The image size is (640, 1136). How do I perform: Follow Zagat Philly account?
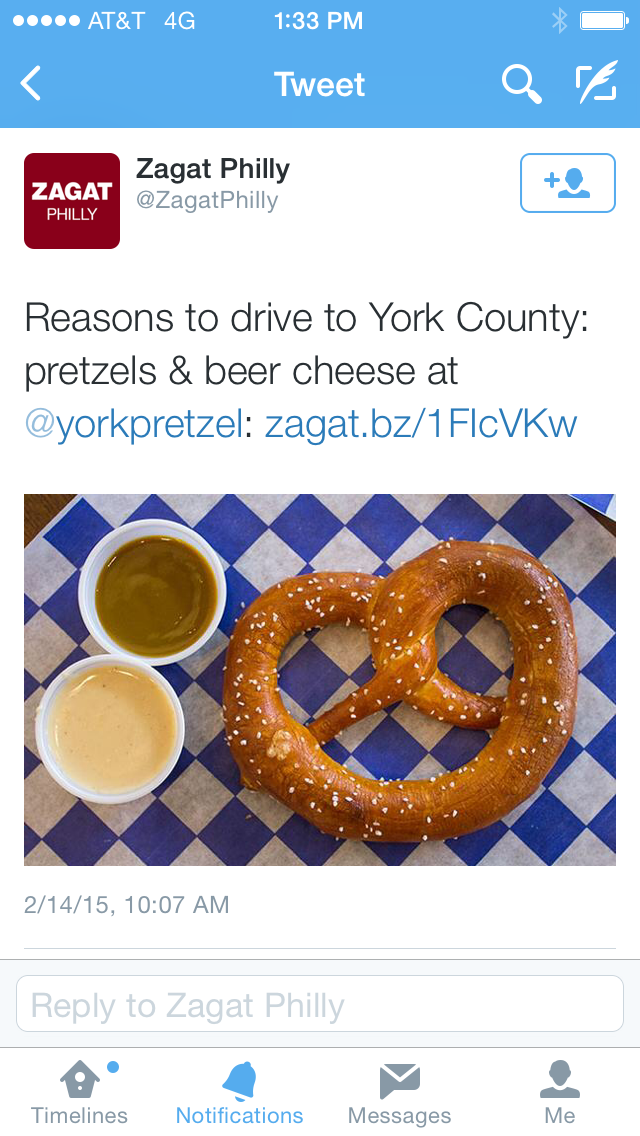coord(567,183)
